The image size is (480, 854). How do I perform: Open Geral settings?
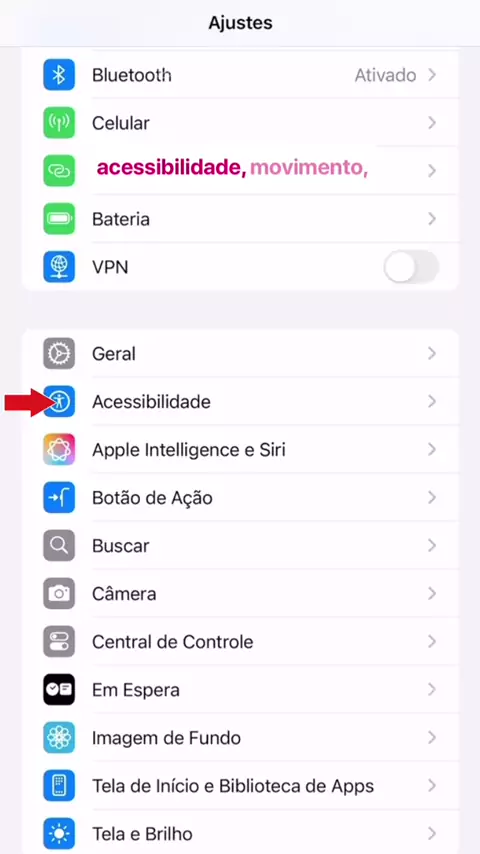[x=240, y=353]
